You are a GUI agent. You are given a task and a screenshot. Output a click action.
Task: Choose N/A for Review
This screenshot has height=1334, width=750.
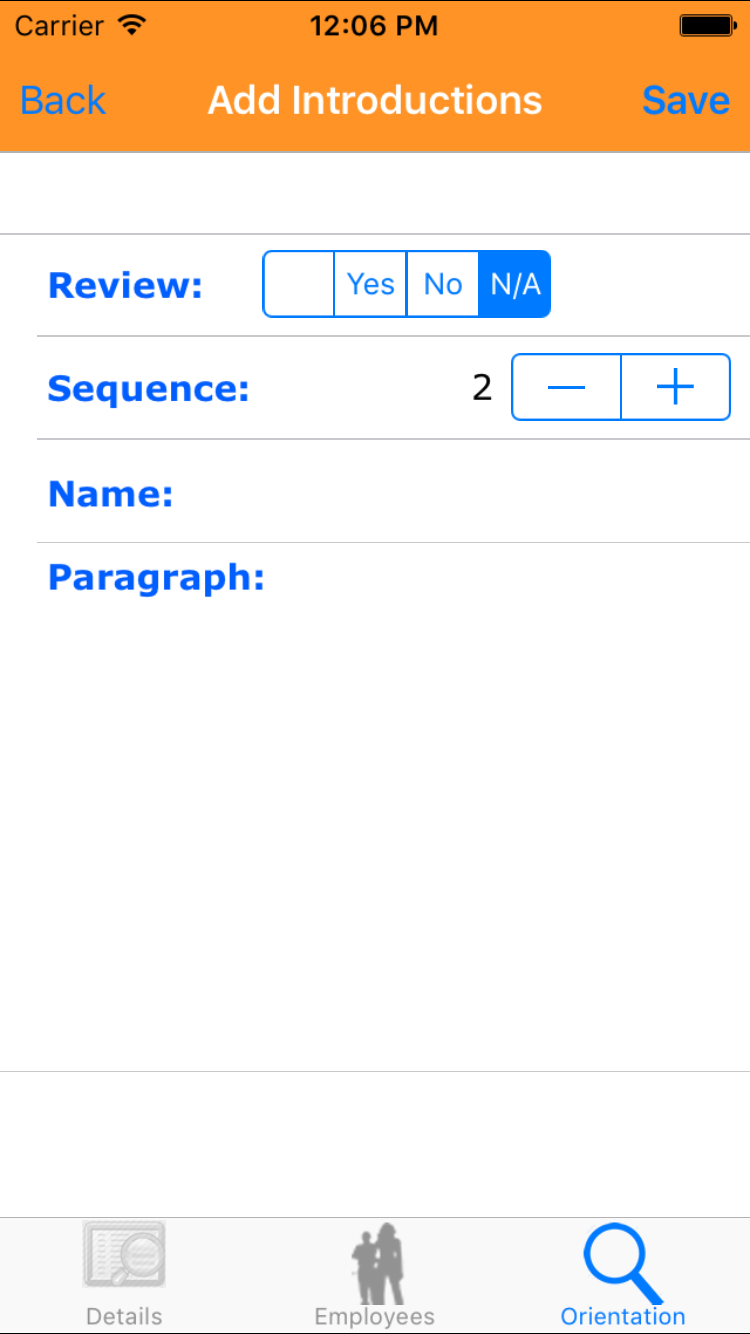click(x=515, y=284)
